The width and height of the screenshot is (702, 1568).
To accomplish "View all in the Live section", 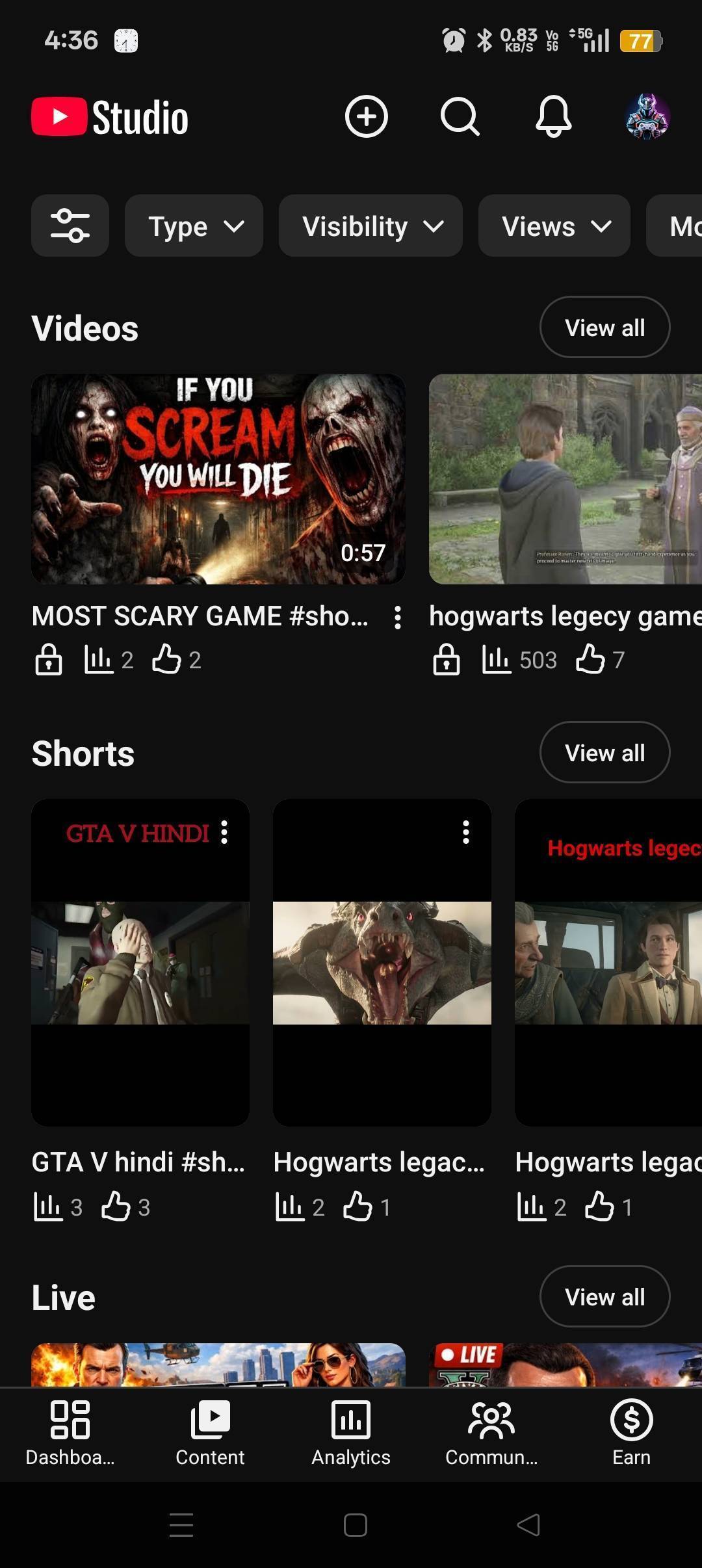I will coord(604,1296).
